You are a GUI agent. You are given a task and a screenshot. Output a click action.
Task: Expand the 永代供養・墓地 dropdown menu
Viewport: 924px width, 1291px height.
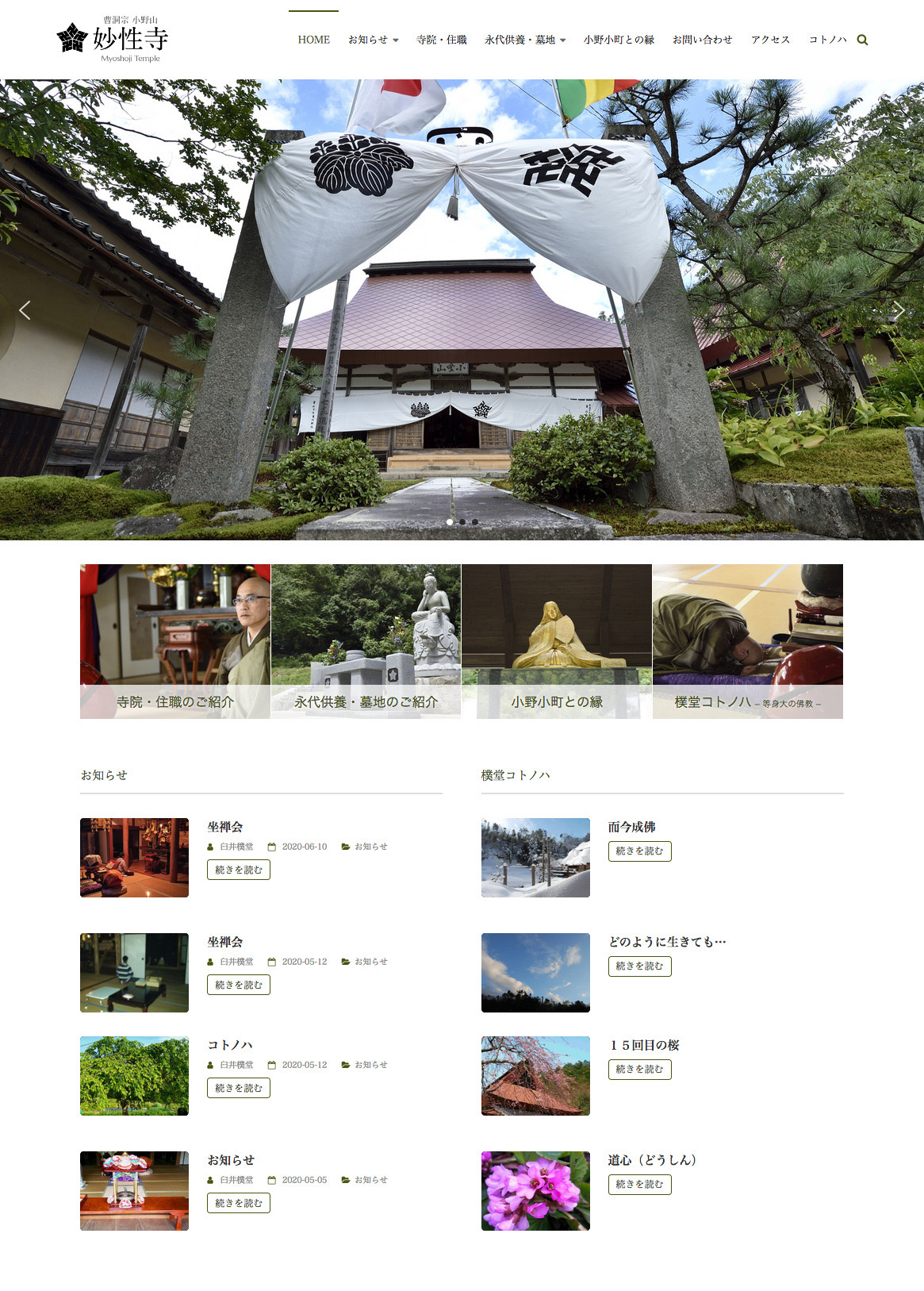(525, 40)
